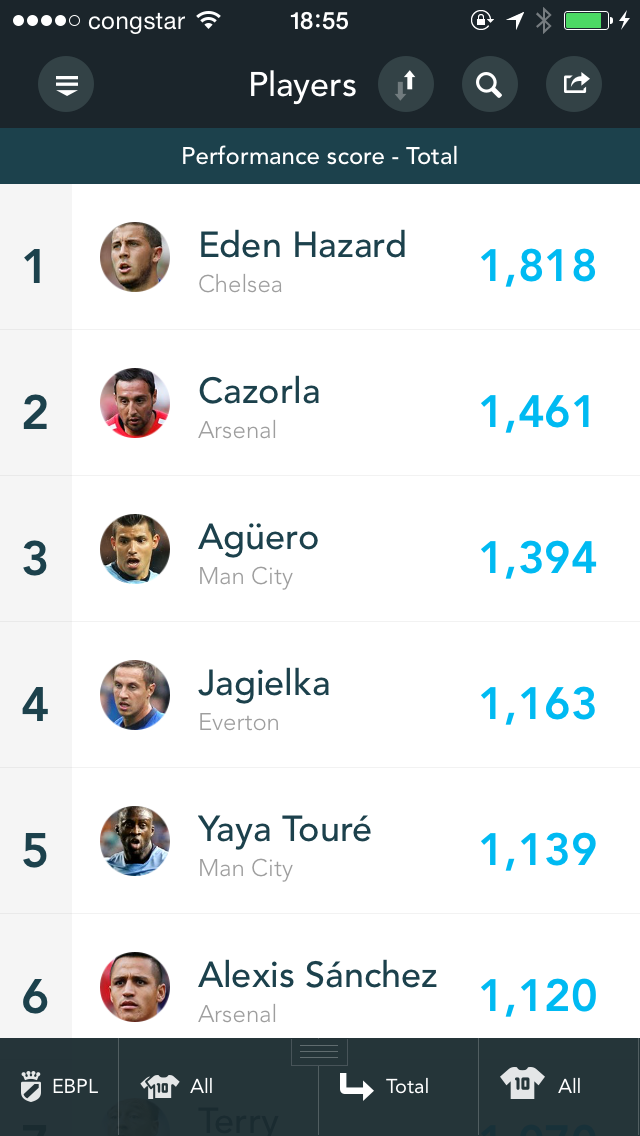Open the player search
The width and height of the screenshot is (640, 1136).
[x=490, y=84]
